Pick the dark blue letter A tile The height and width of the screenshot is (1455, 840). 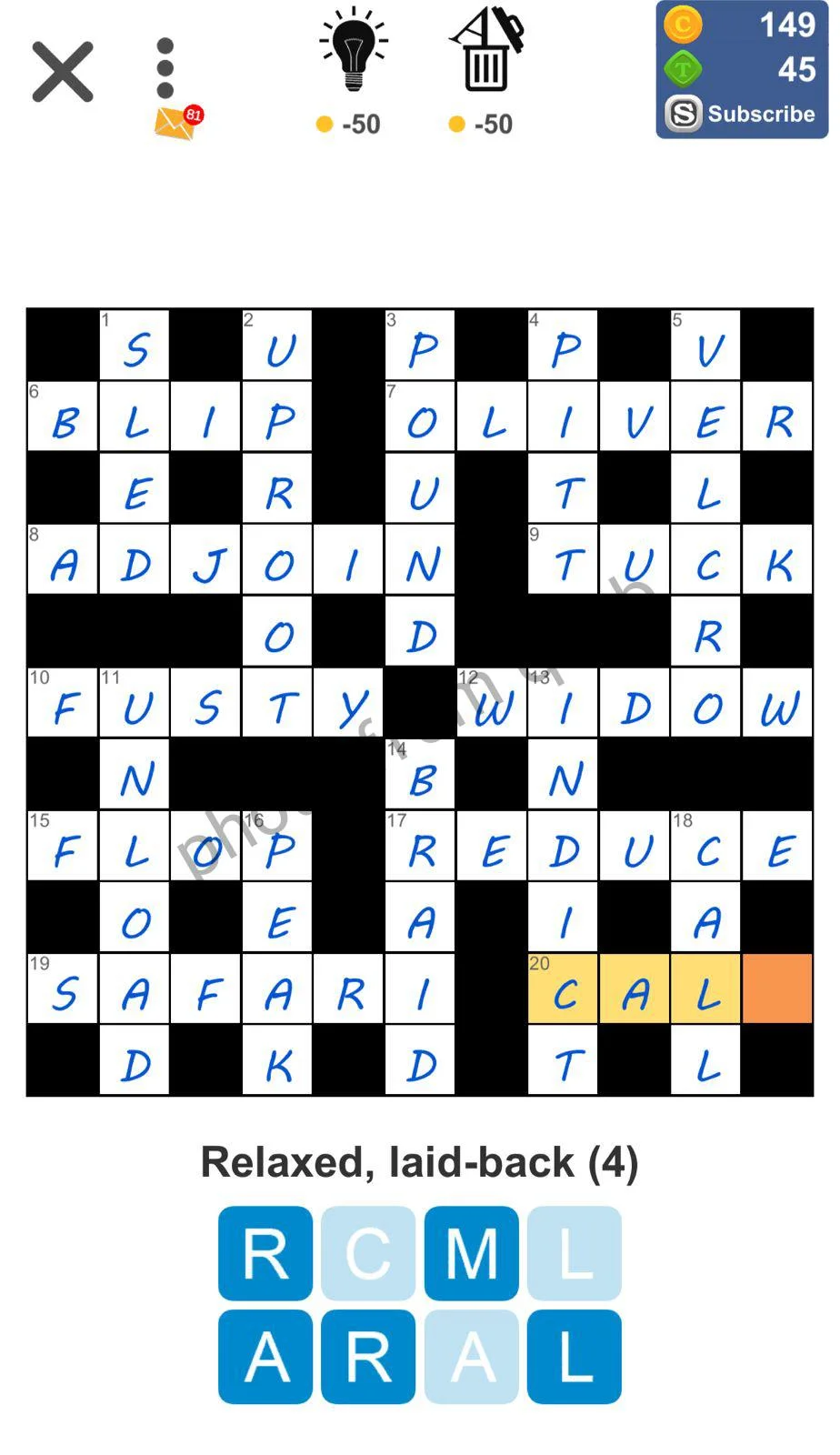265,1357
